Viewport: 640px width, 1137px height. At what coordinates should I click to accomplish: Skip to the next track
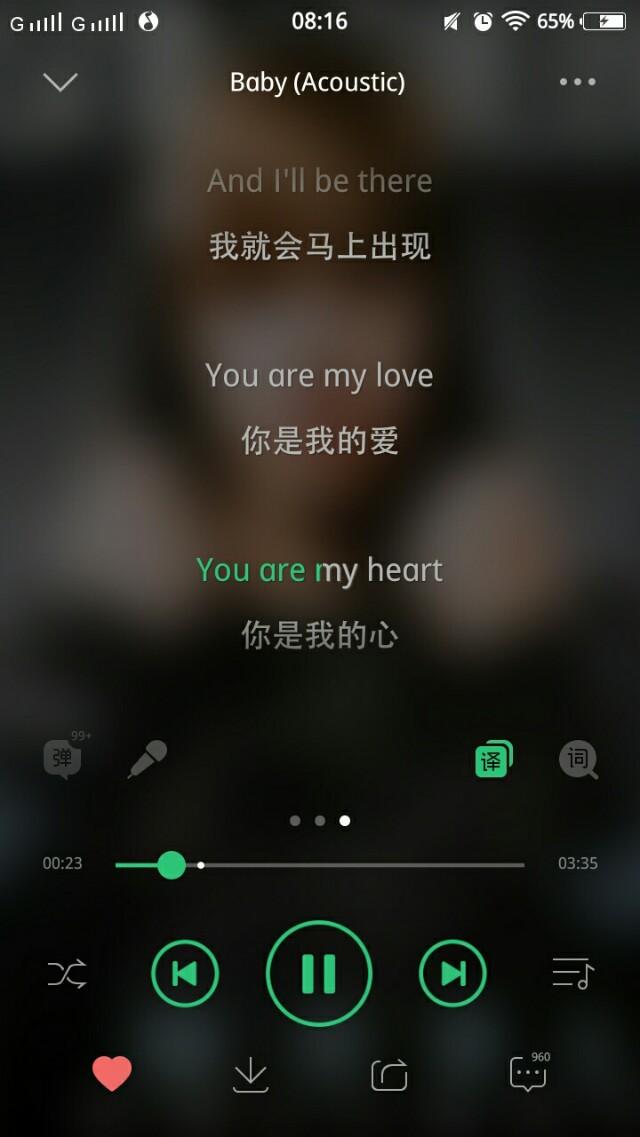pyautogui.click(x=452, y=973)
